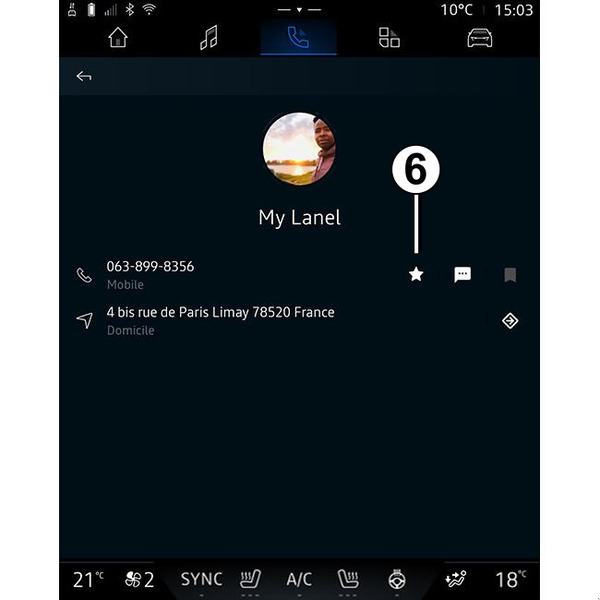600x600 pixels.
Task: Adjust the 18° passenger temperature
Action: click(510, 579)
